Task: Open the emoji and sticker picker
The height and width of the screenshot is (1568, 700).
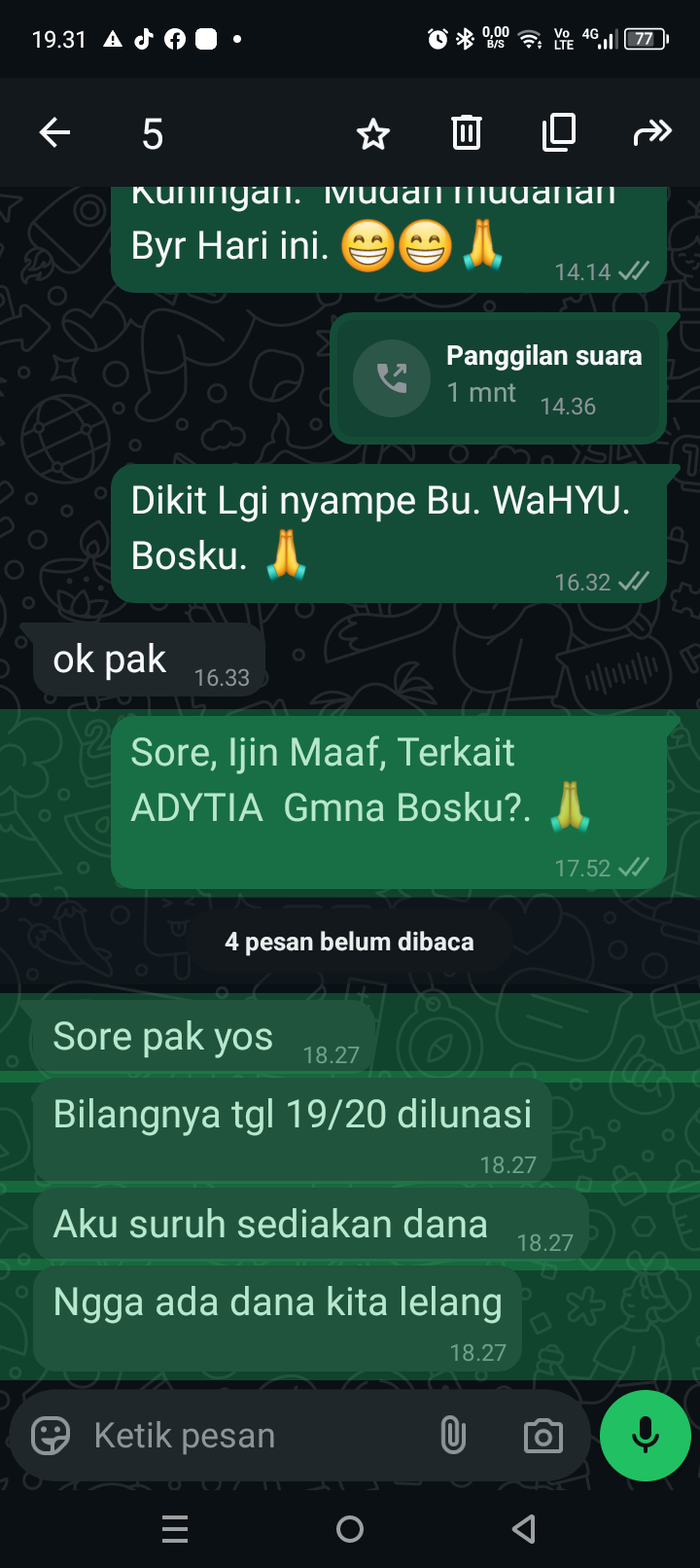Action: 51,1436
